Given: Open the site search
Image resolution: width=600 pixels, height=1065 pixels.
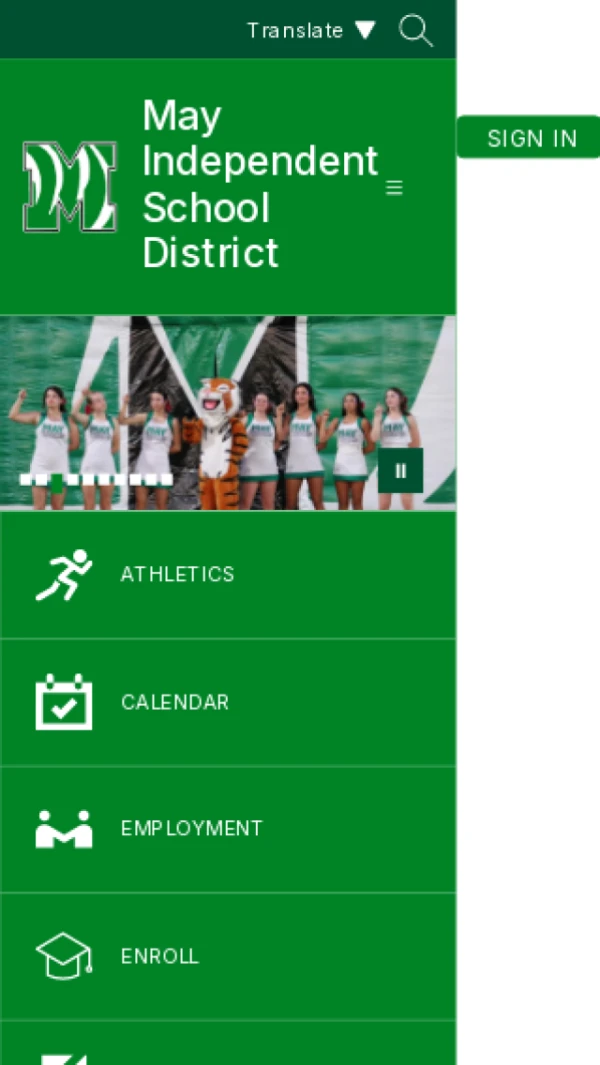Looking at the screenshot, I should click(x=416, y=30).
